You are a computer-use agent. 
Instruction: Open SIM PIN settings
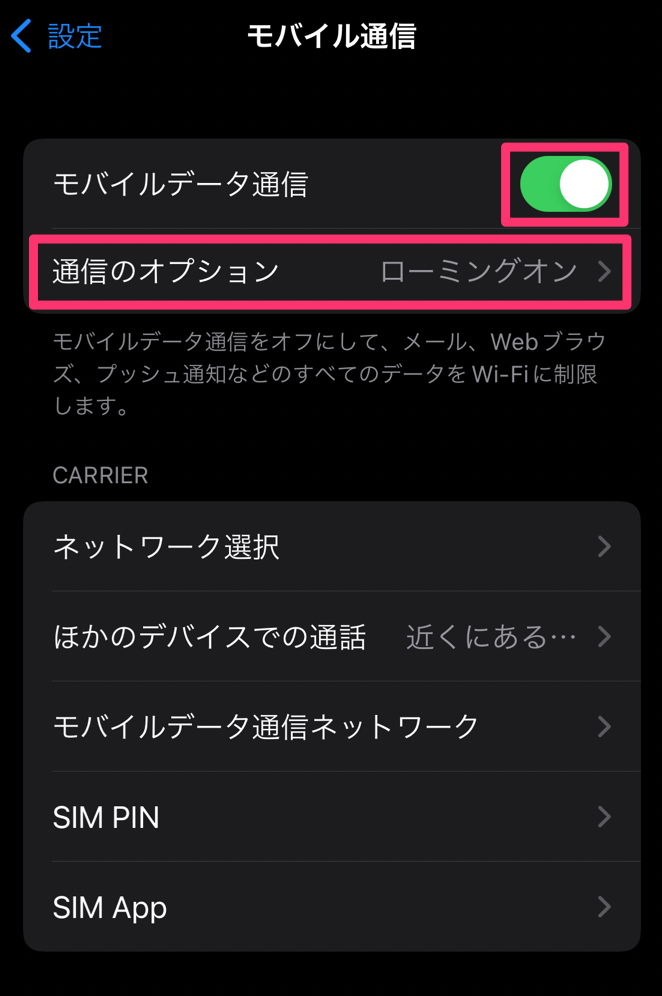(x=331, y=817)
